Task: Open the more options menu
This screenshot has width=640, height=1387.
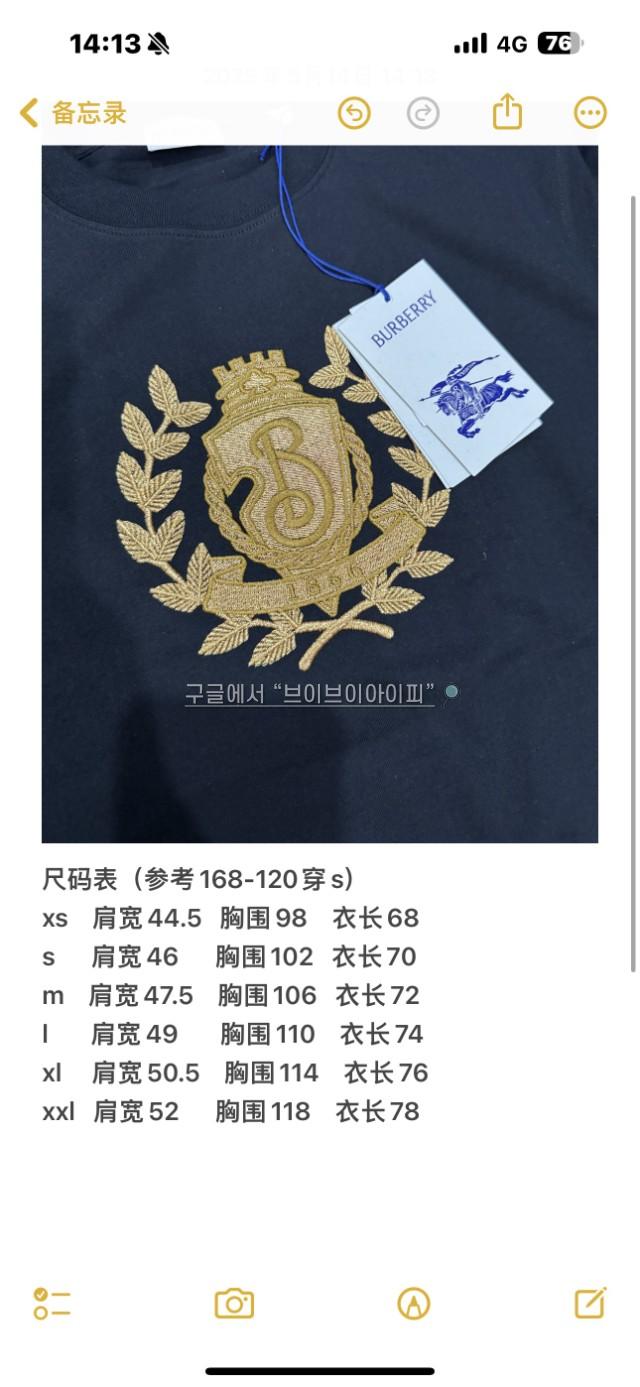Action: tap(590, 113)
